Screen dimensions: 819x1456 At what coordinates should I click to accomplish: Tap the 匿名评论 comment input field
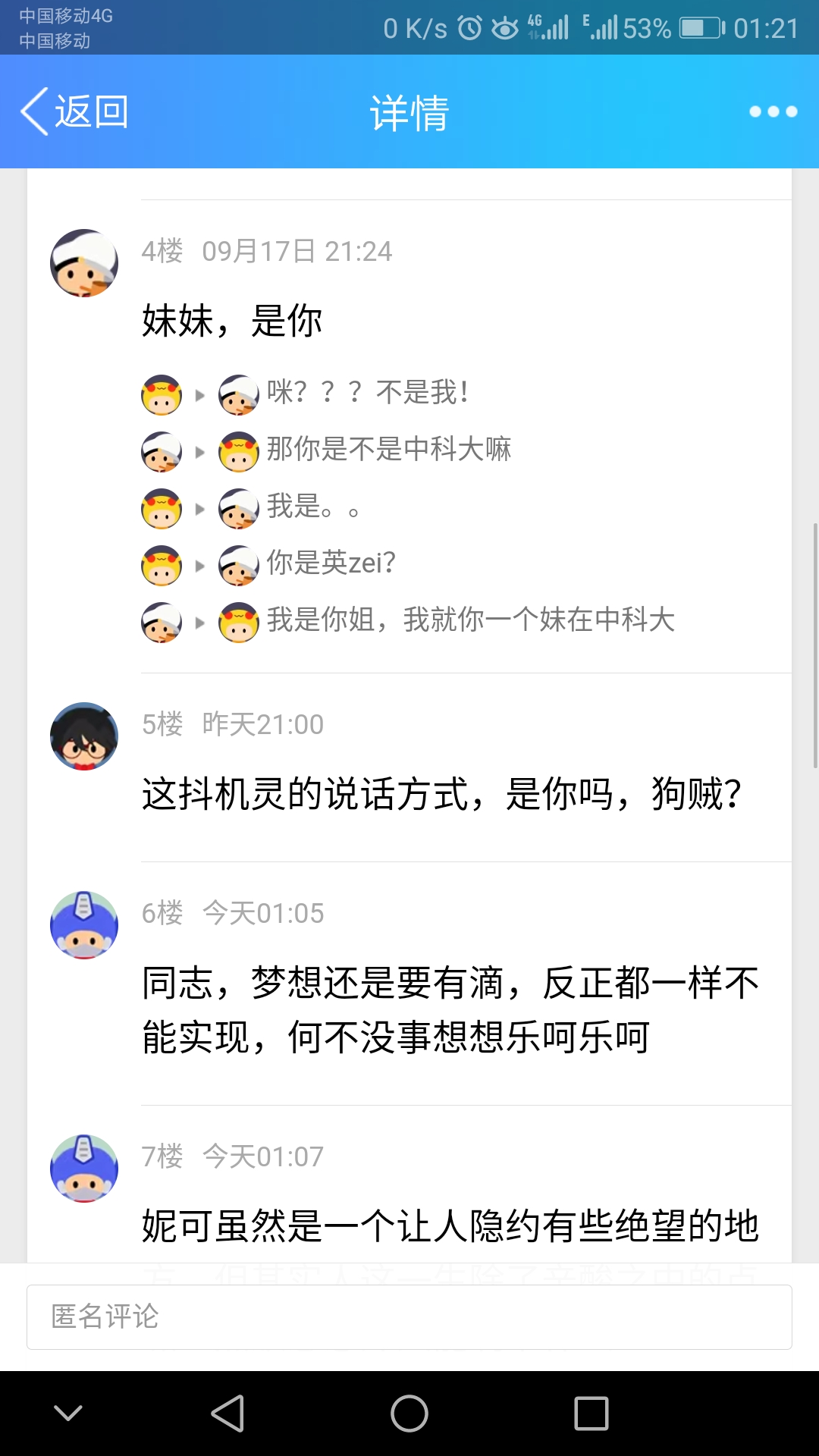click(409, 1317)
